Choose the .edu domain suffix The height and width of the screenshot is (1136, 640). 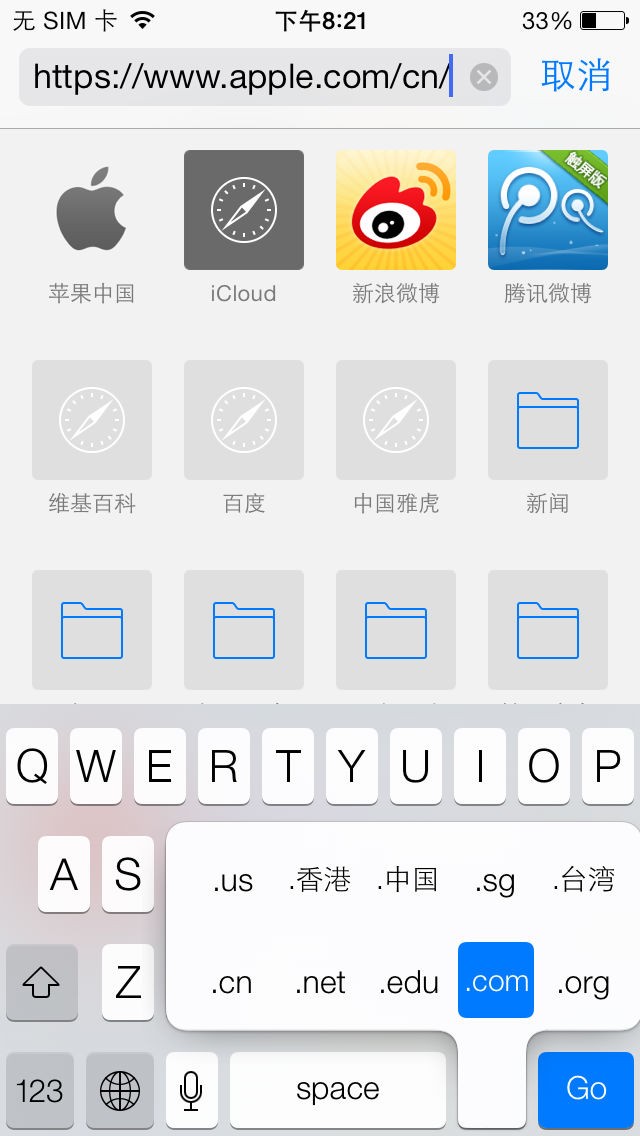tap(409, 983)
